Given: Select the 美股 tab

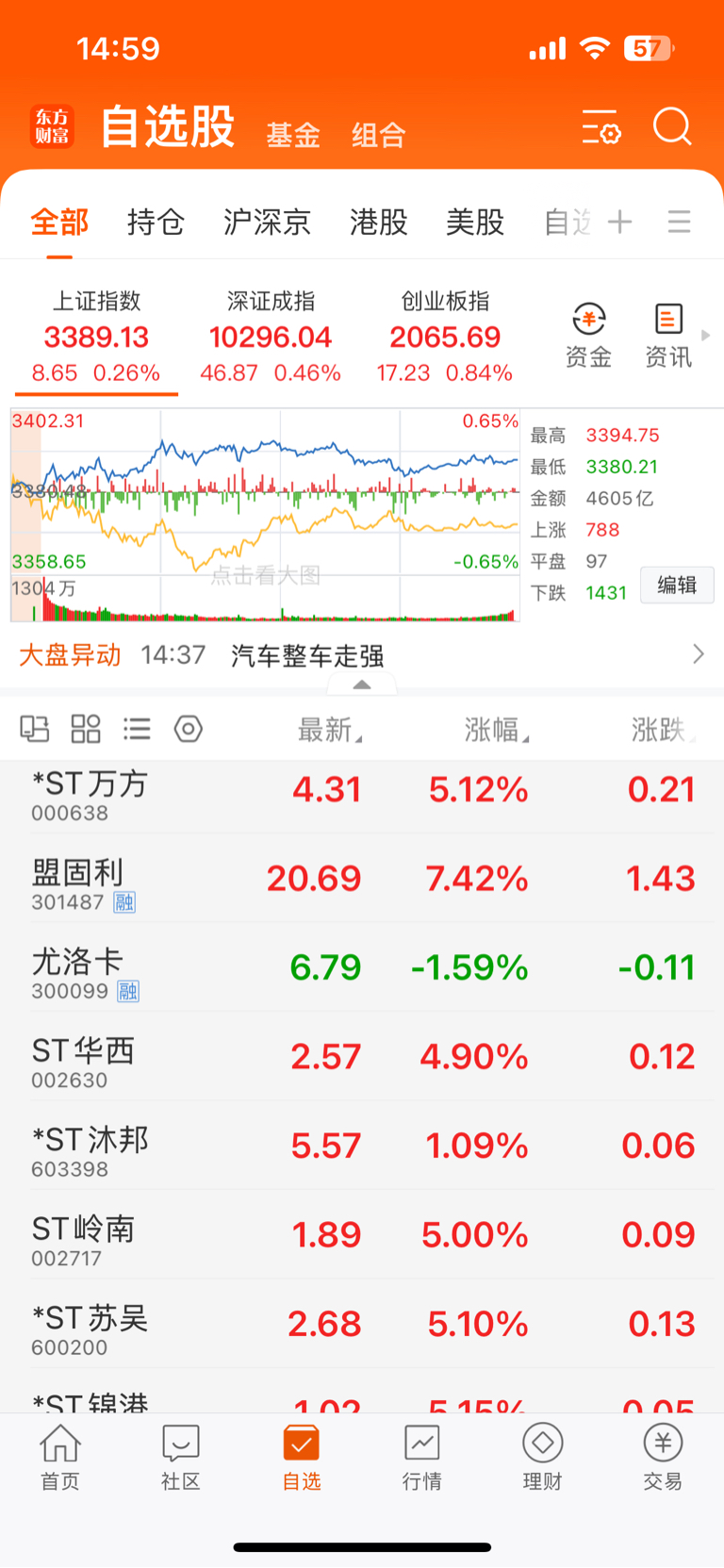Looking at the screenshot, I should 475,223.
